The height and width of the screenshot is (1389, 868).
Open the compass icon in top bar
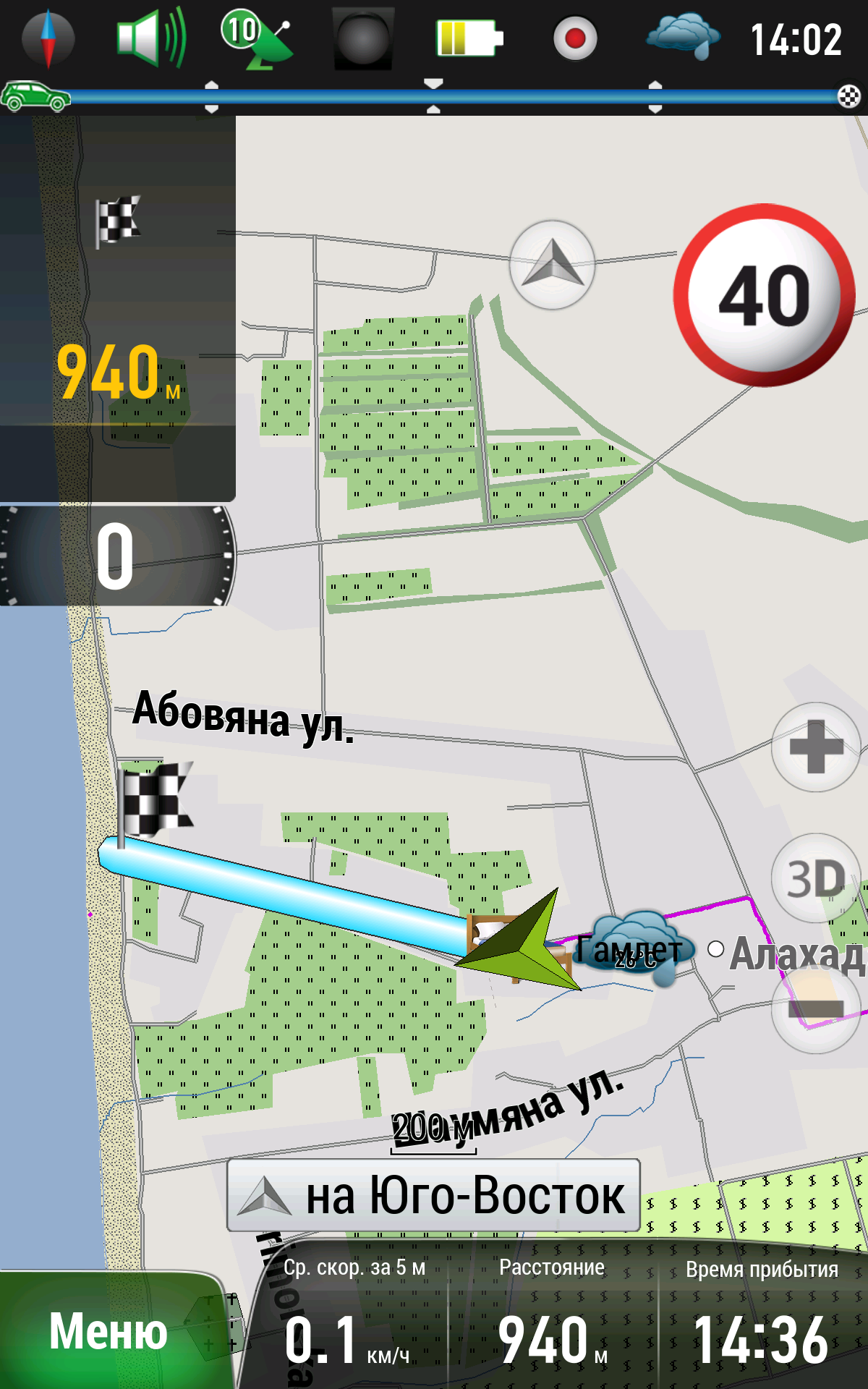coord(48,38)
